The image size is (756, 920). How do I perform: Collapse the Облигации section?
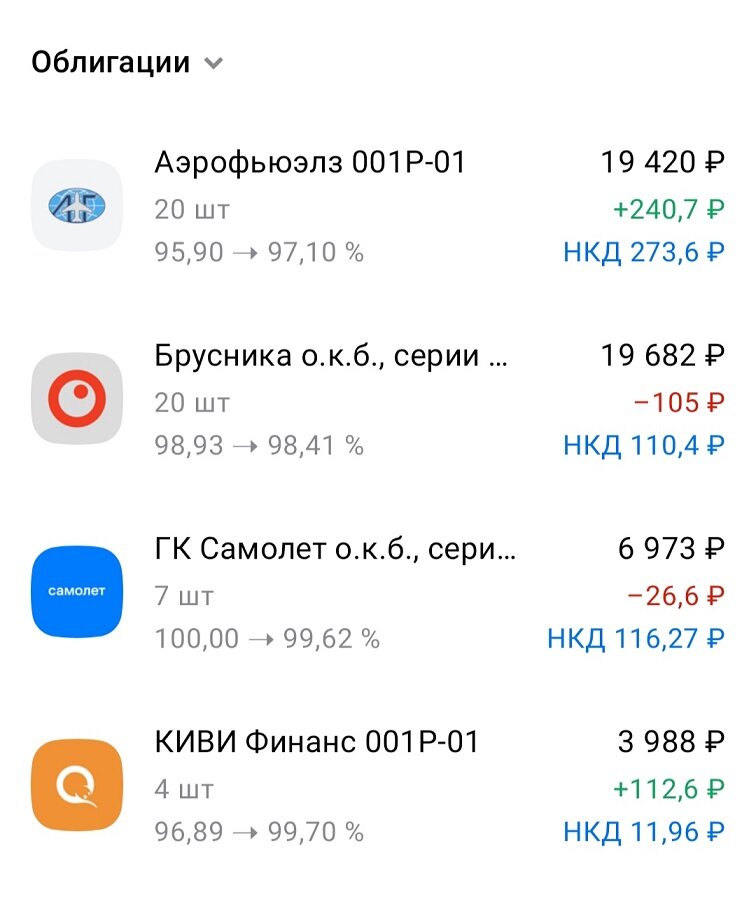[212, 63]
